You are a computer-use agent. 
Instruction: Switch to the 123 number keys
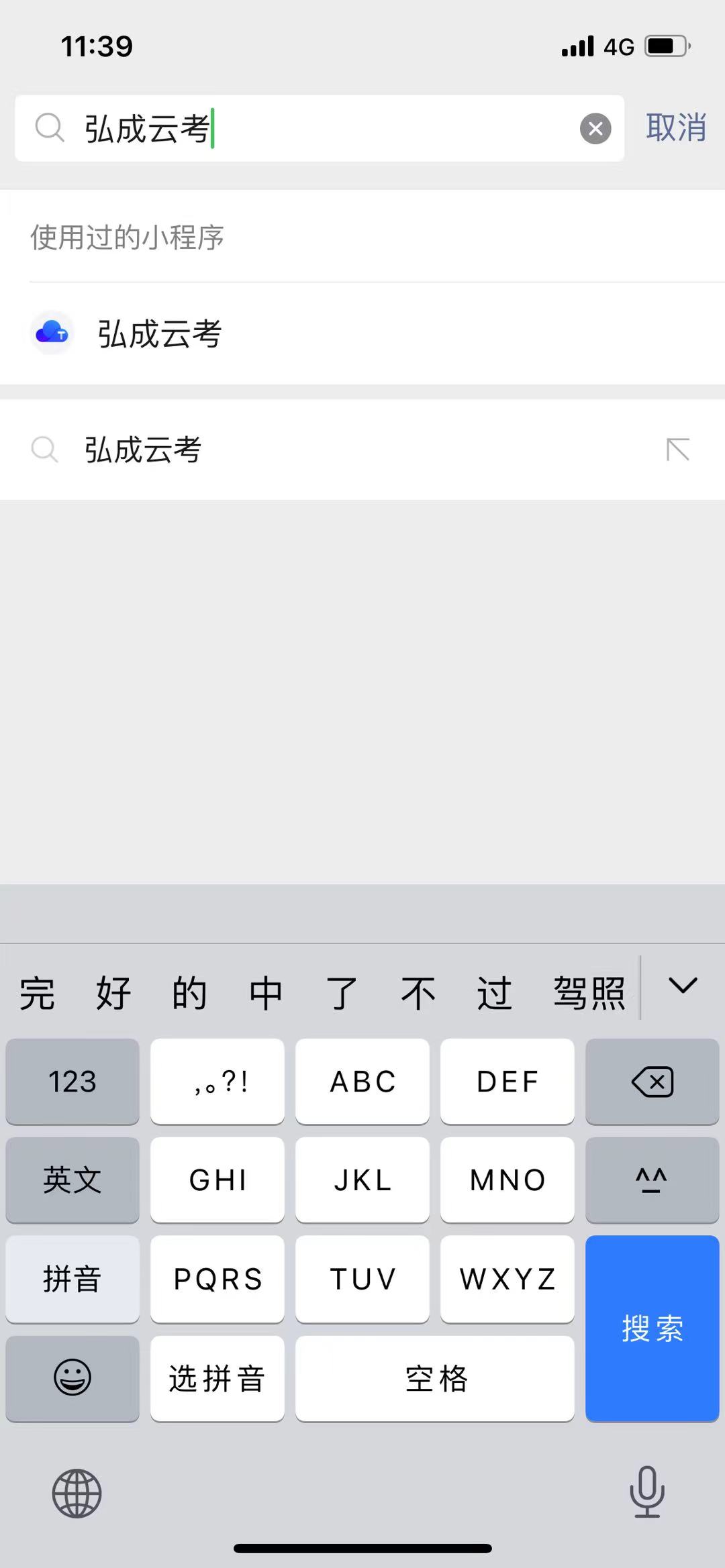[x=72, y=1082]
